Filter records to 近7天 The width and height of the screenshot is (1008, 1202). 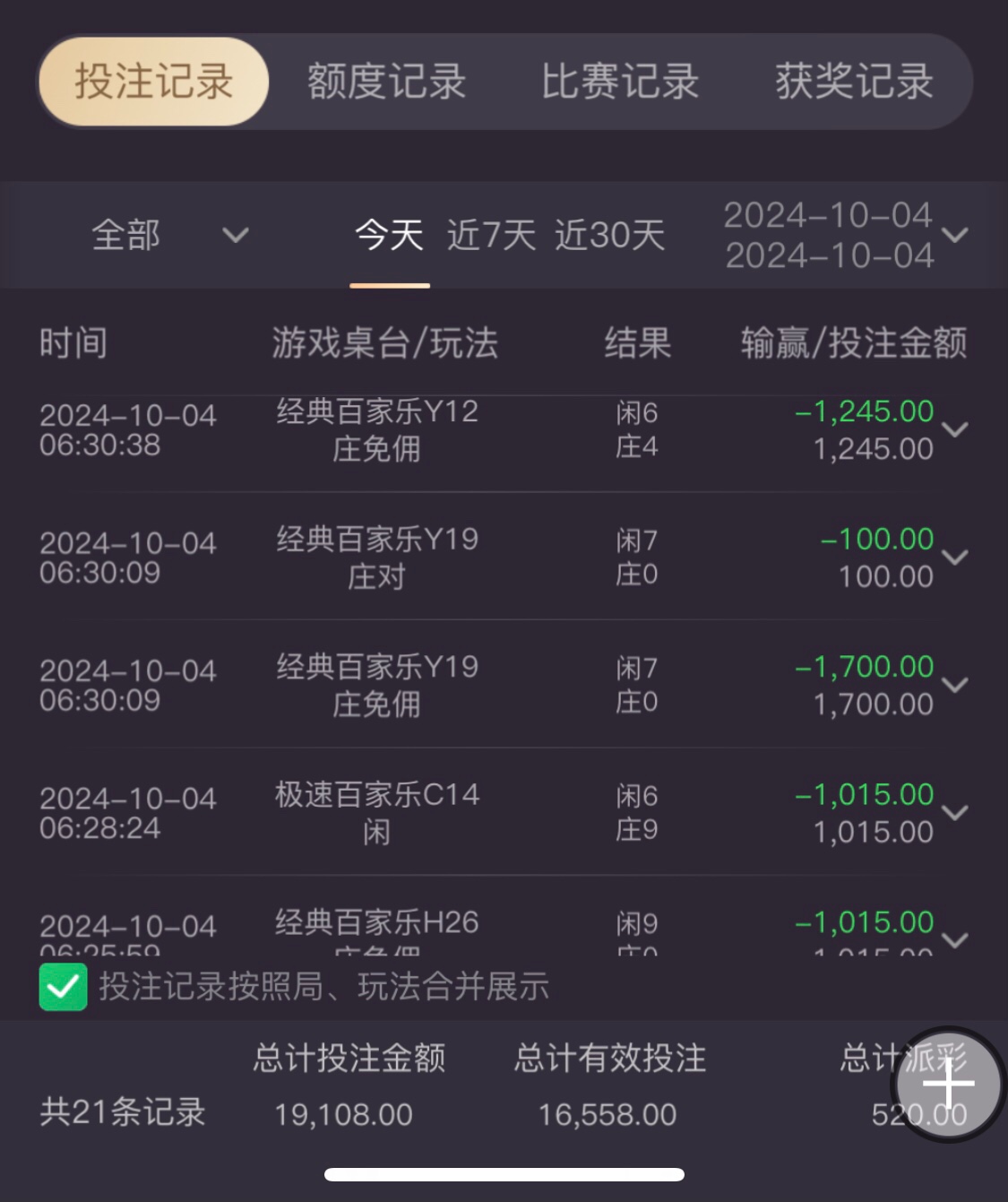point(491,236)
